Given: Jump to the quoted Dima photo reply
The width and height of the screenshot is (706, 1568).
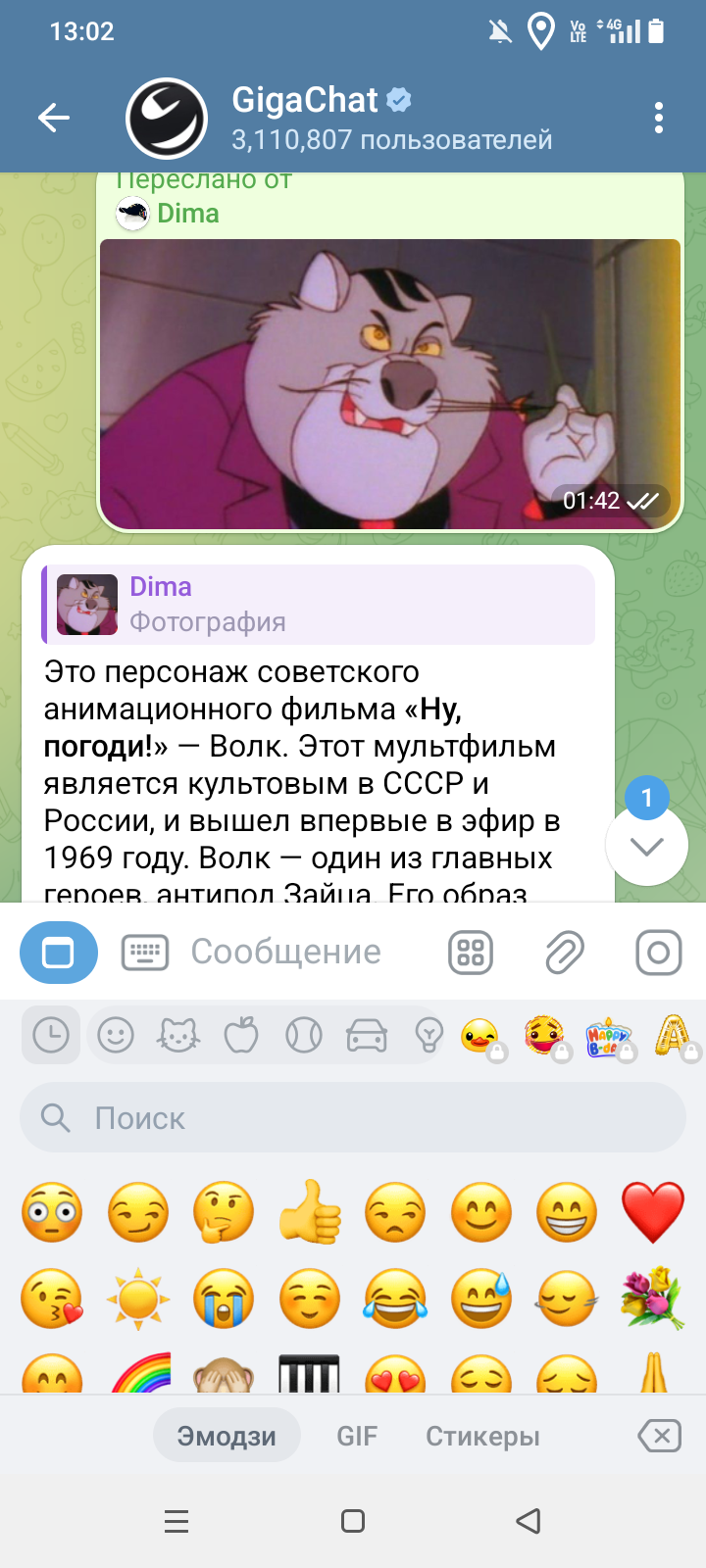Looking at the screenshot, I should click(319, 605).
